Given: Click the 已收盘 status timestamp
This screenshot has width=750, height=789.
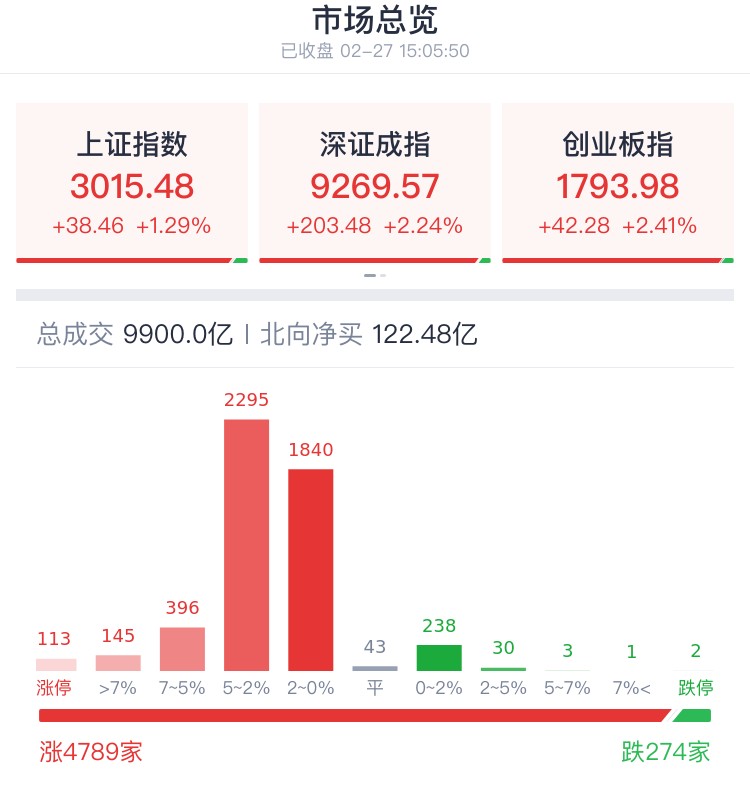Looking at the screenshot, I should (x=374, y=50).
